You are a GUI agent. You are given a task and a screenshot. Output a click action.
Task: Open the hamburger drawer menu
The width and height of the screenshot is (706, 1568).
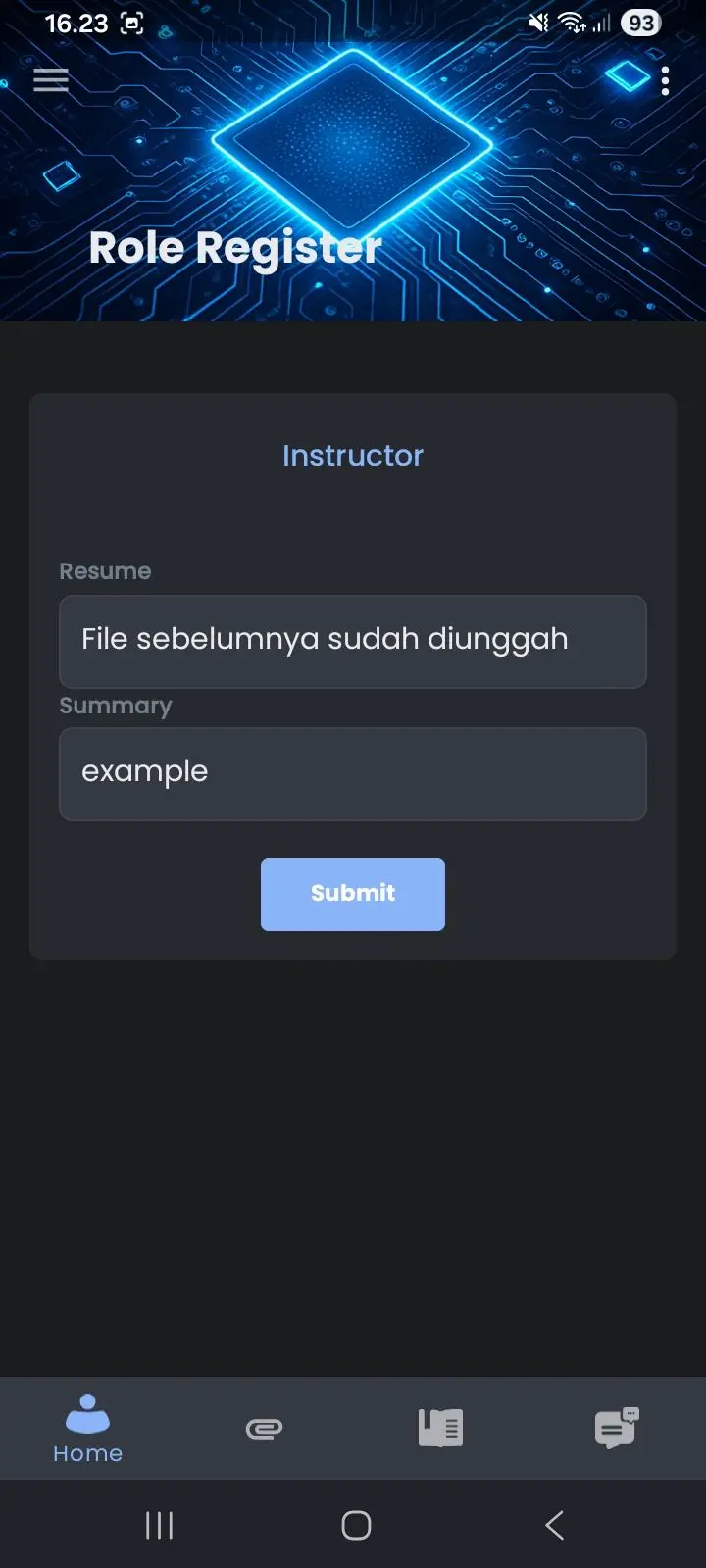pos(51,80)
